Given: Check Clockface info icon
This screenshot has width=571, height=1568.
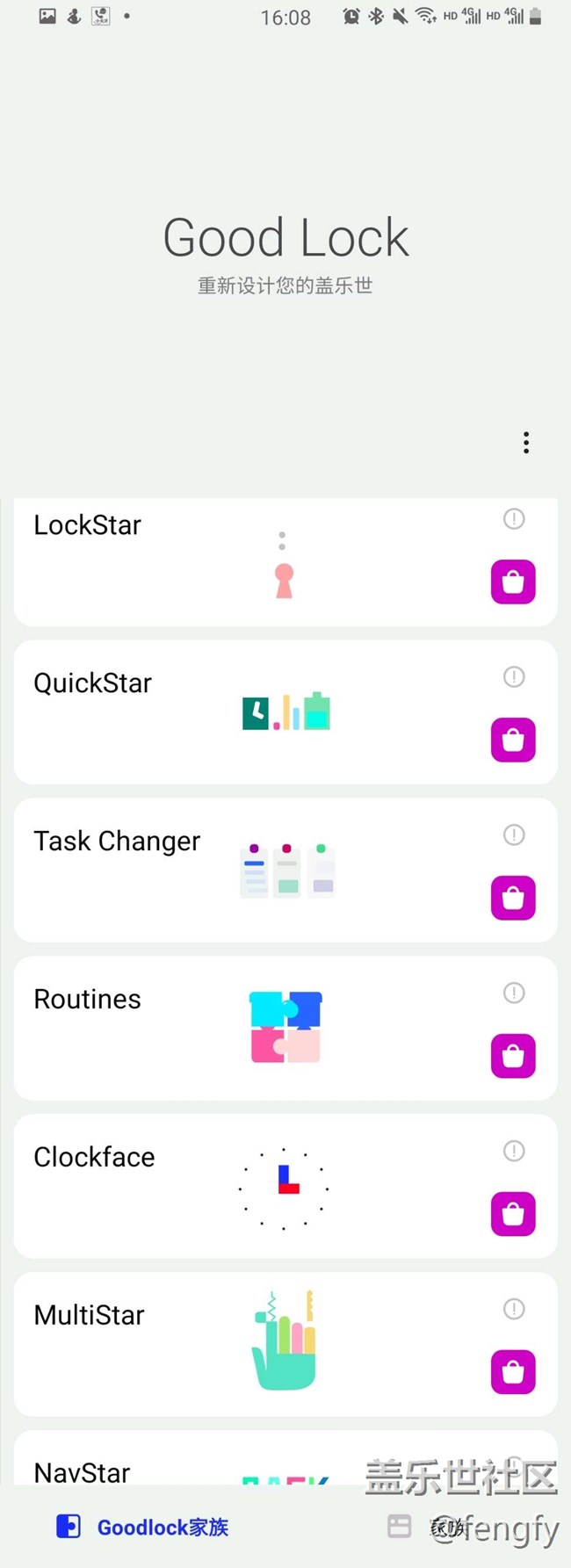Looking at the screenshot, I should 514,1151.
